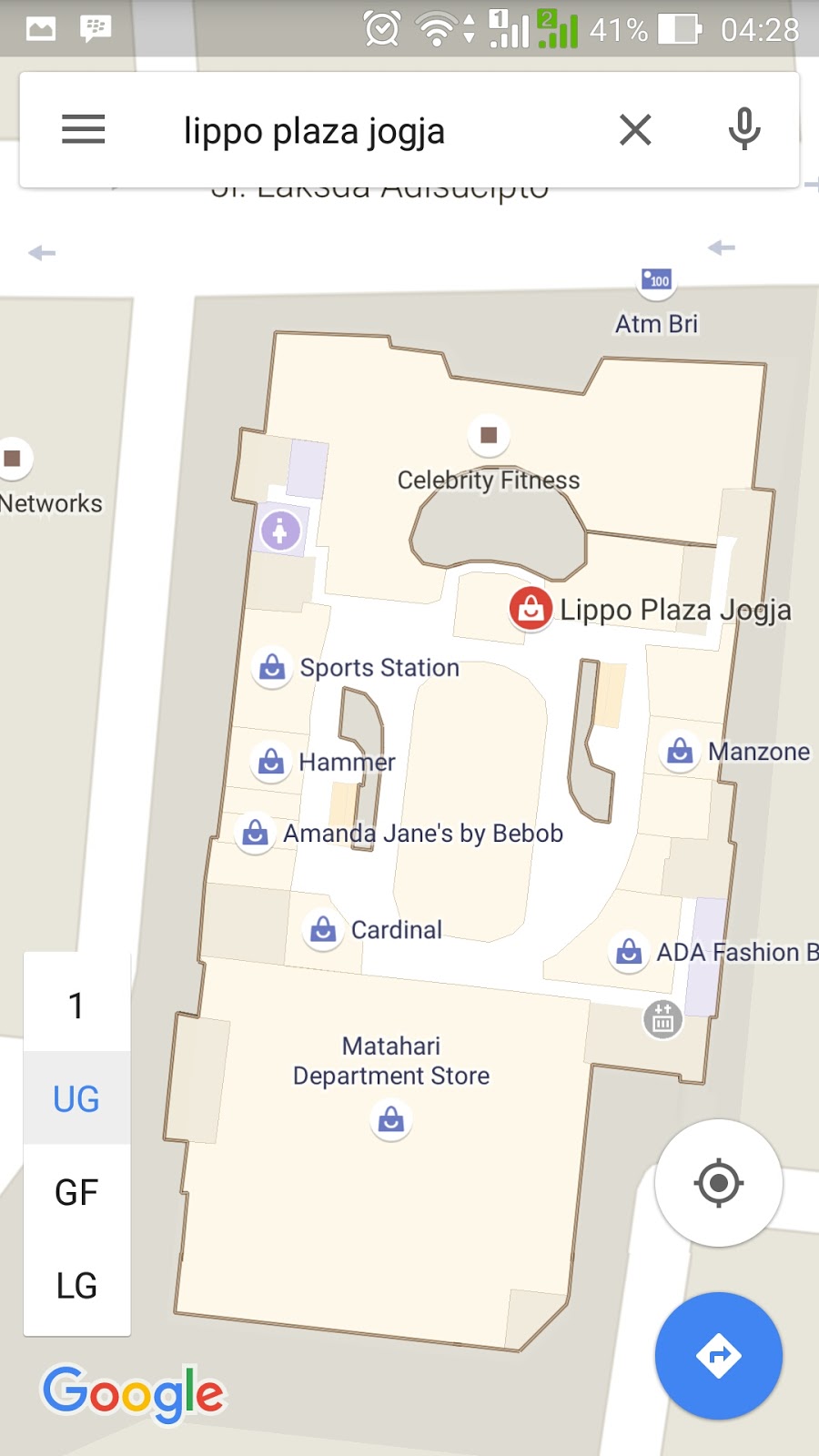The width and height of the screenshot is (819, 1456).
Task: Get directions with the blue button
Action: (x=718, y=1356)
